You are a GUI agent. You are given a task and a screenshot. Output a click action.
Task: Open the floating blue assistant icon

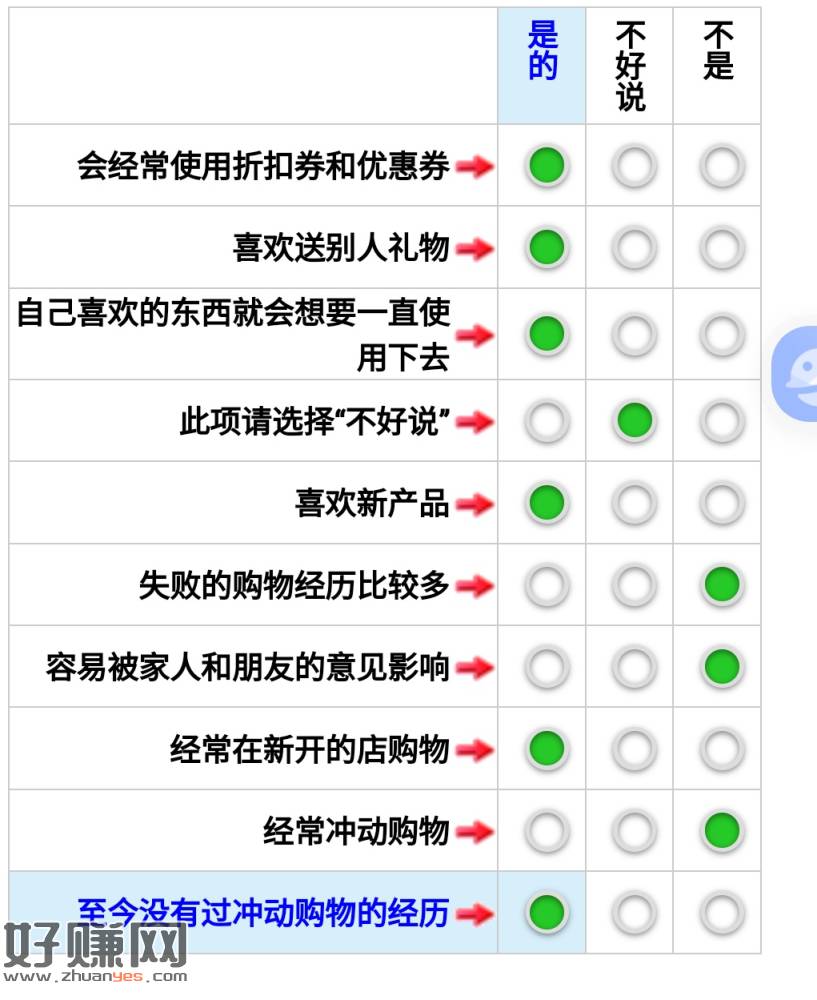click(798, 373)
